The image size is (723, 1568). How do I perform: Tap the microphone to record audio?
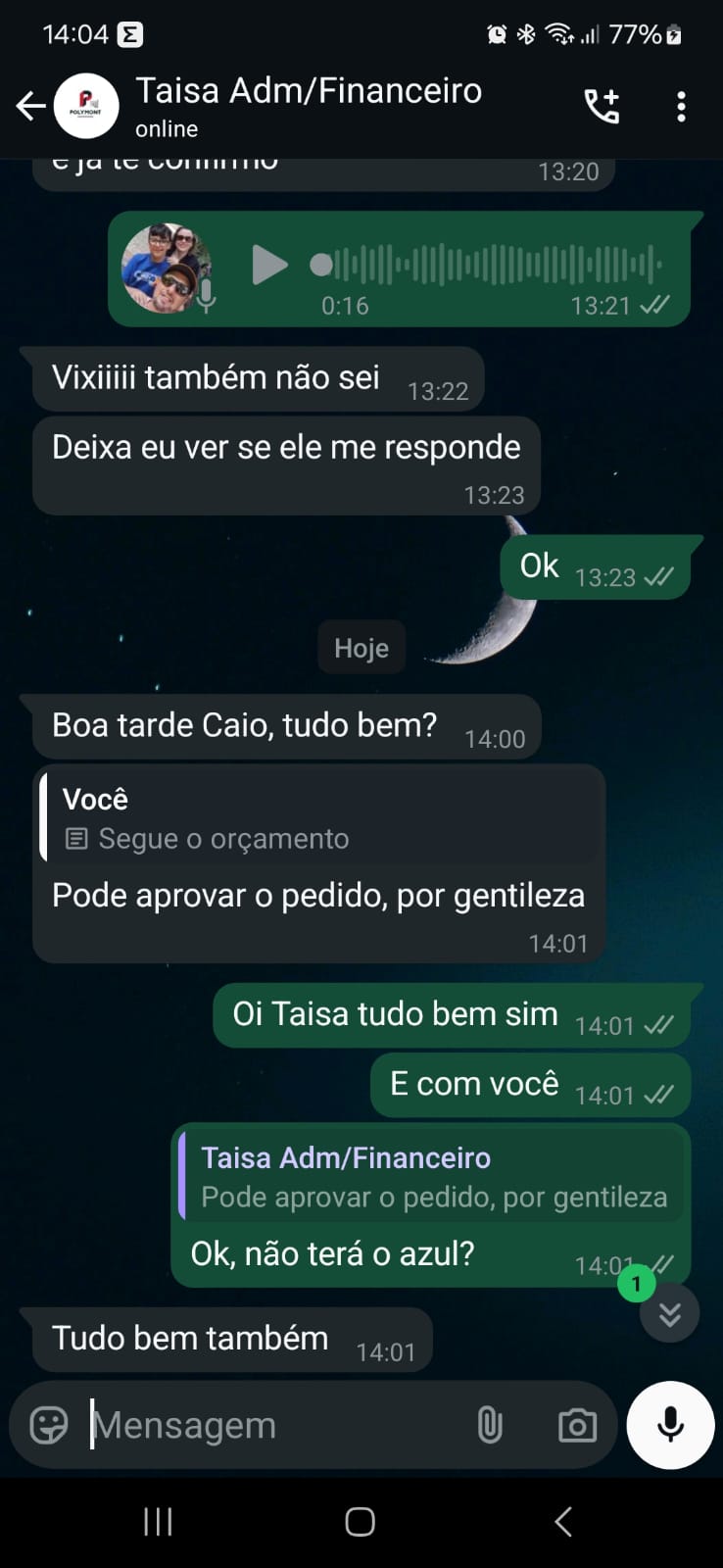[x=670, y=1425]
